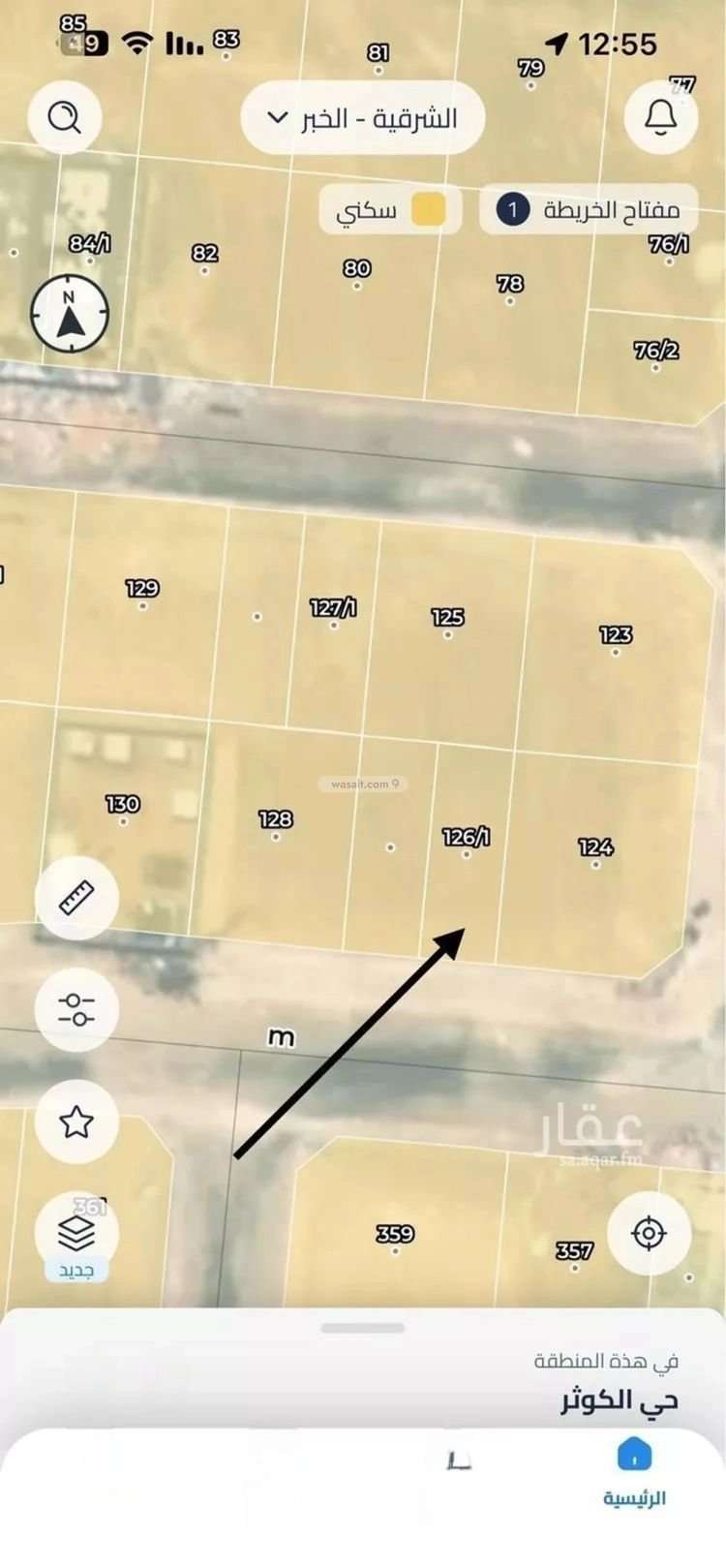Screen dimensions: 726x1568
Task: Open the مفتاح الخريطة map key
Action: (x=589, y=209)
